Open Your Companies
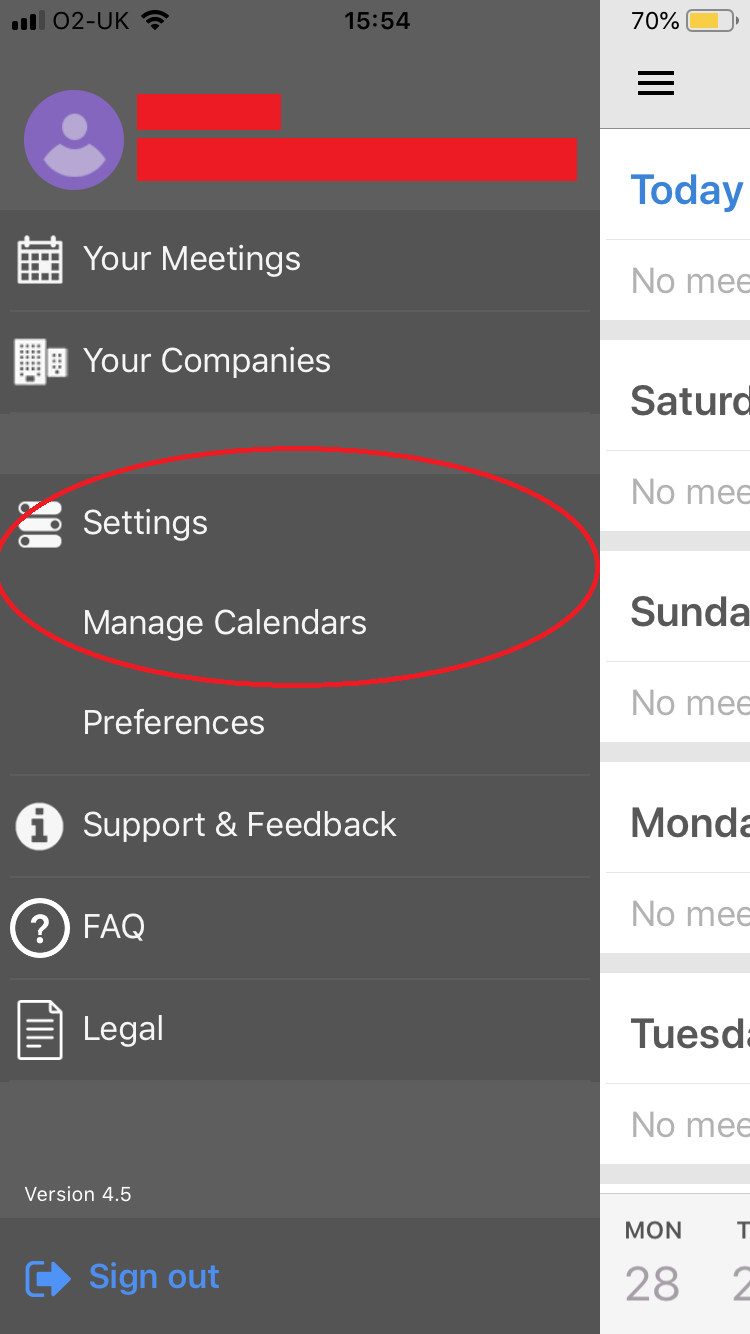Image resolution: width=750 pixels, height=1334 pixels. (x=300, y=361)
